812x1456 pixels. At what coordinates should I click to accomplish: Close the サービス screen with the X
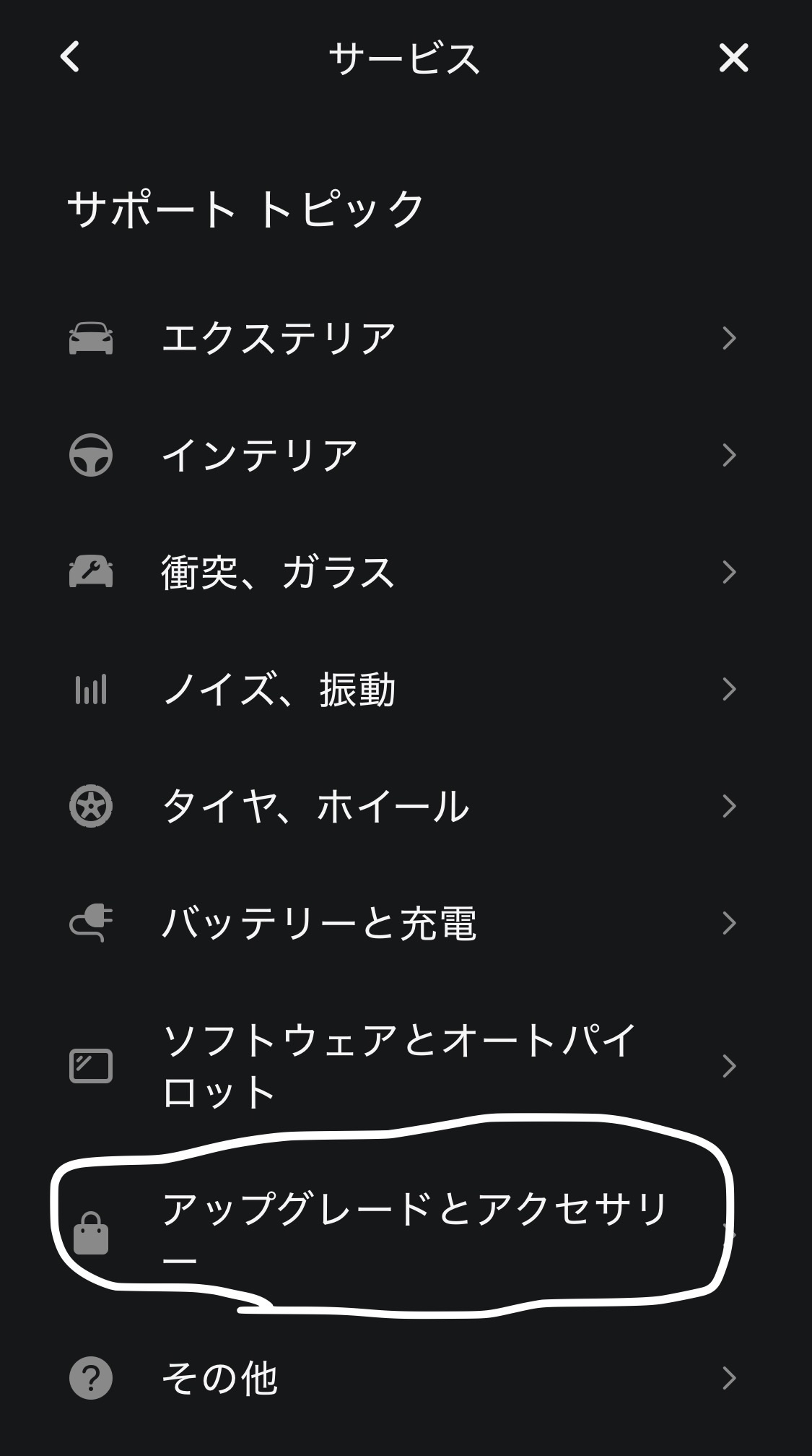(733, 58)
